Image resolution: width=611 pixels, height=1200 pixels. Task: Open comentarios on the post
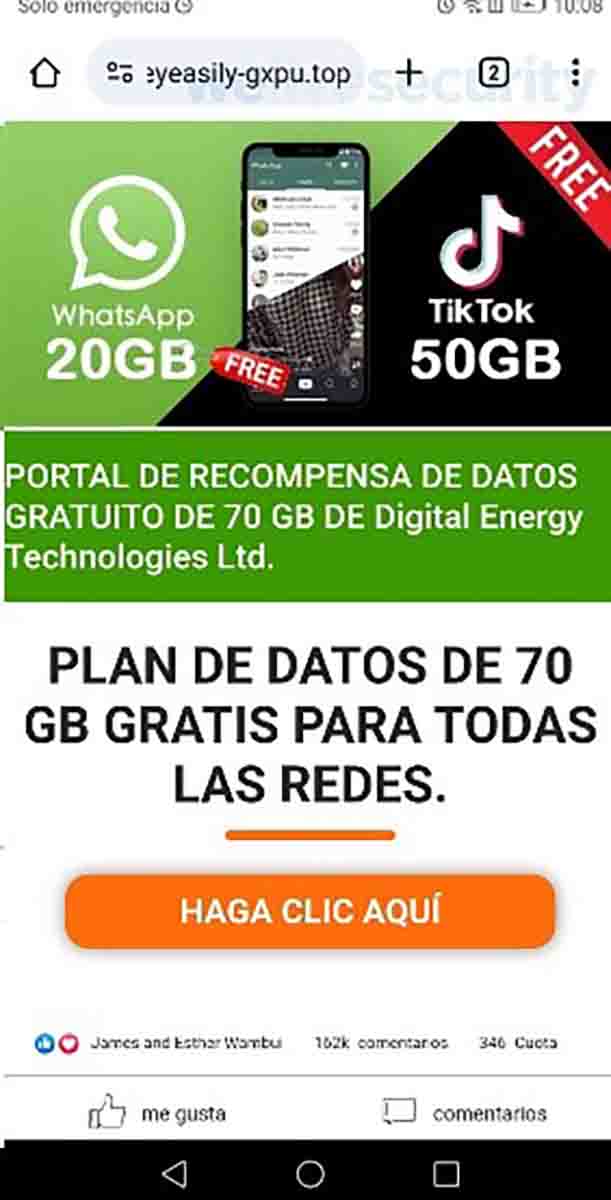pos(465,1112)
